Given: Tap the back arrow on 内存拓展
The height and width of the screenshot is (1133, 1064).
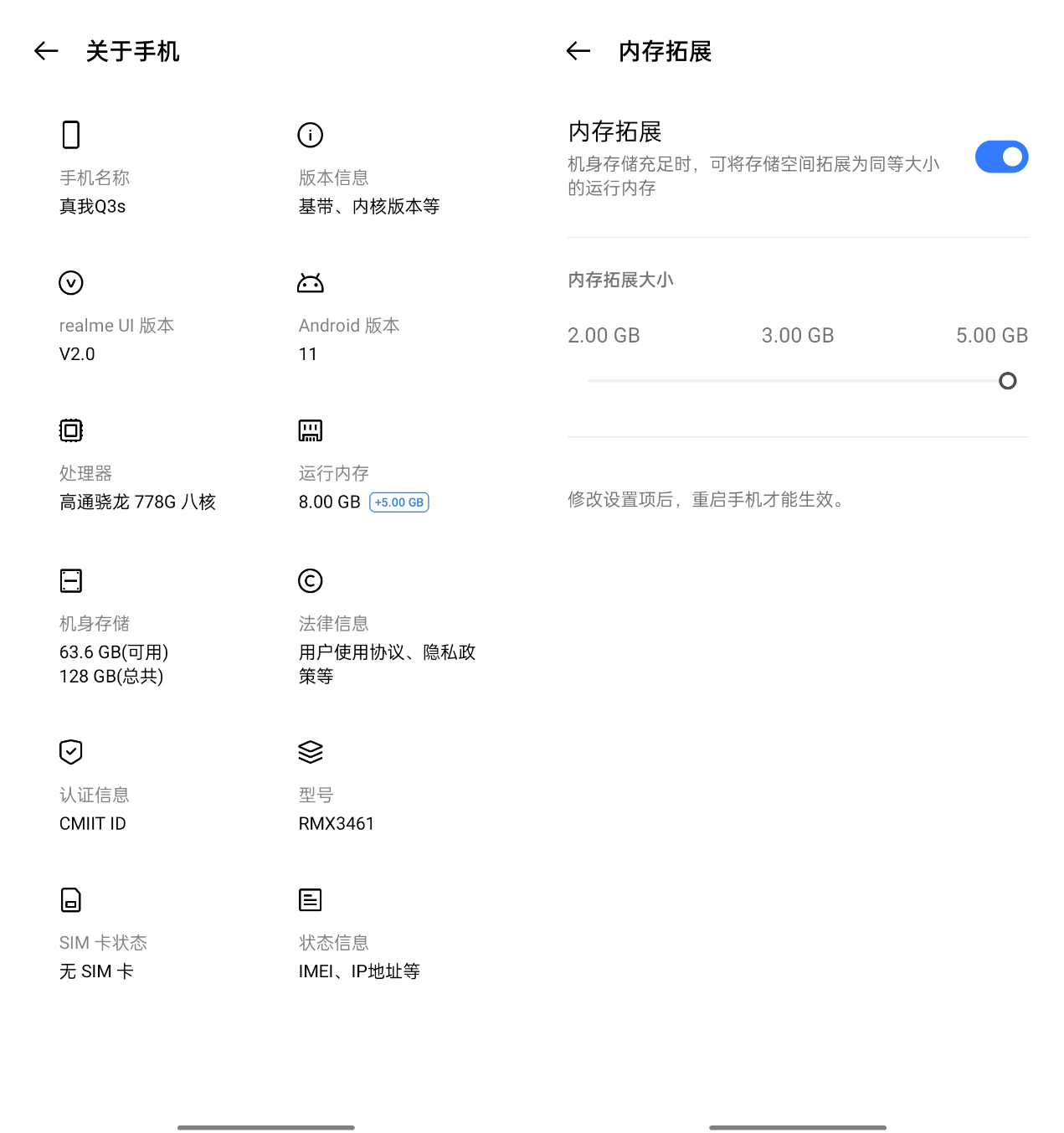Looking at the screenshot, I should click(578, 51).
